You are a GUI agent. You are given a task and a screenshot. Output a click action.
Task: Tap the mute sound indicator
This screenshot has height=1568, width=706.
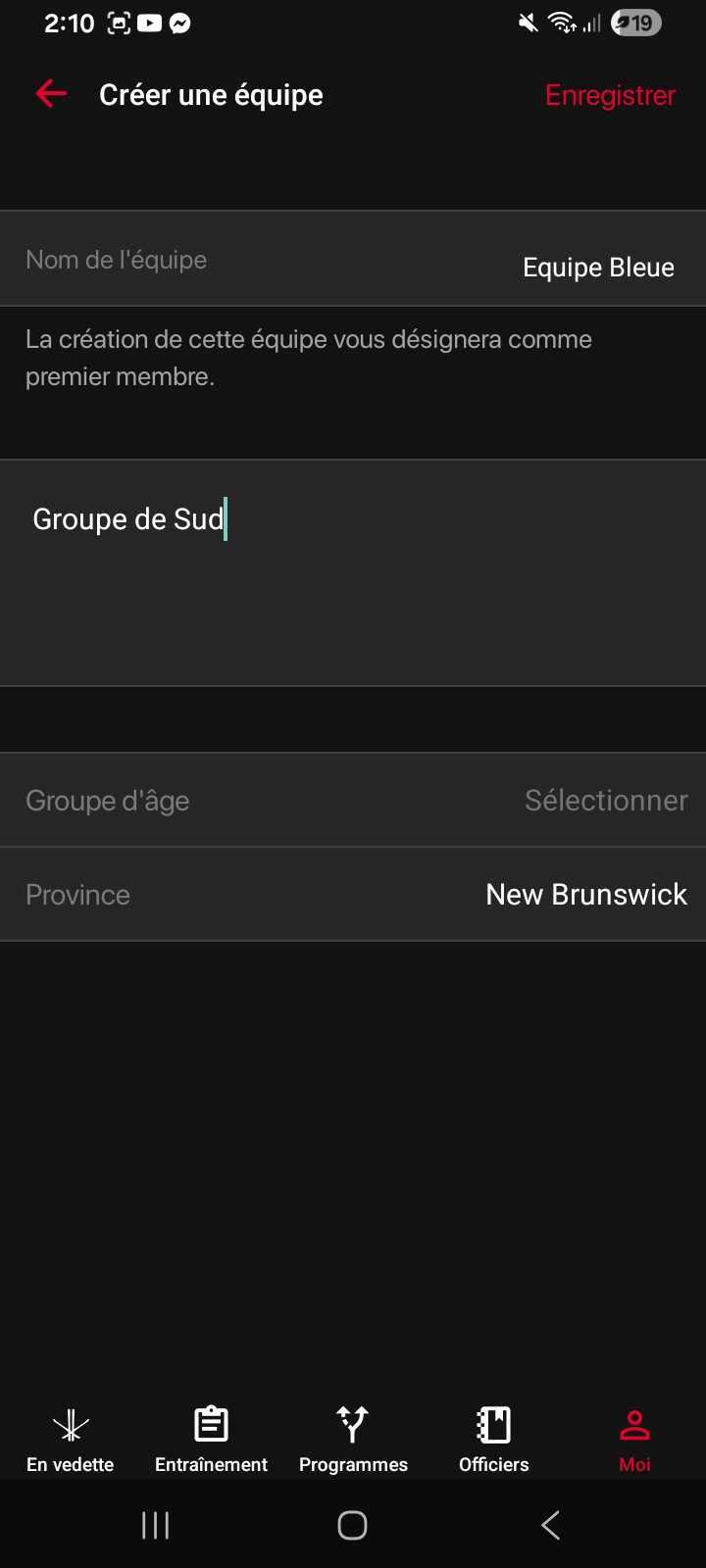click(x=526, y=23)
